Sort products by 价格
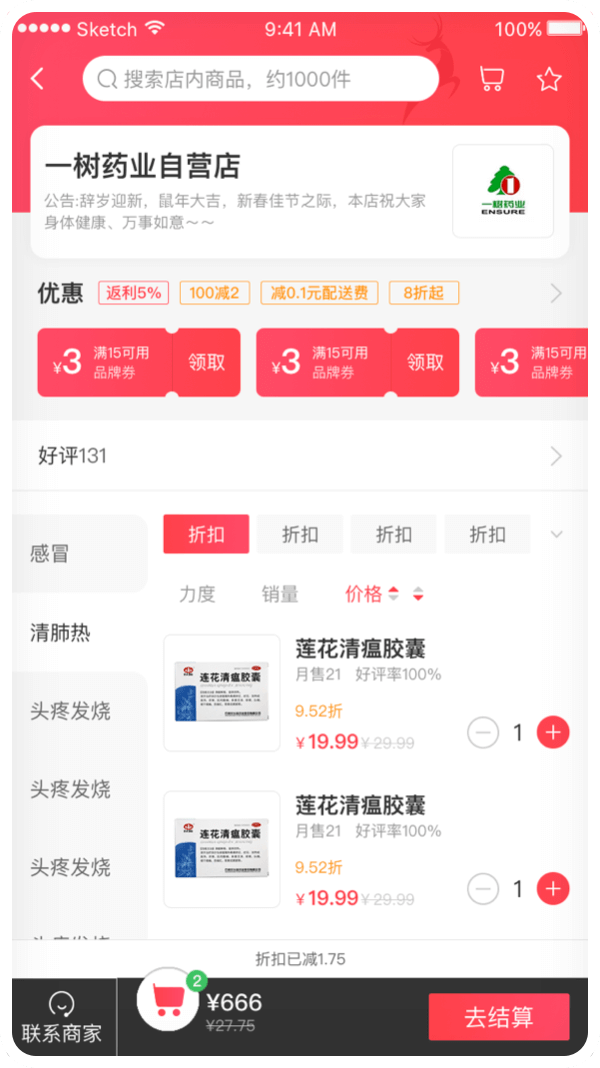The width and height of the screenshot is (600, 1068). tap(370, 594)
